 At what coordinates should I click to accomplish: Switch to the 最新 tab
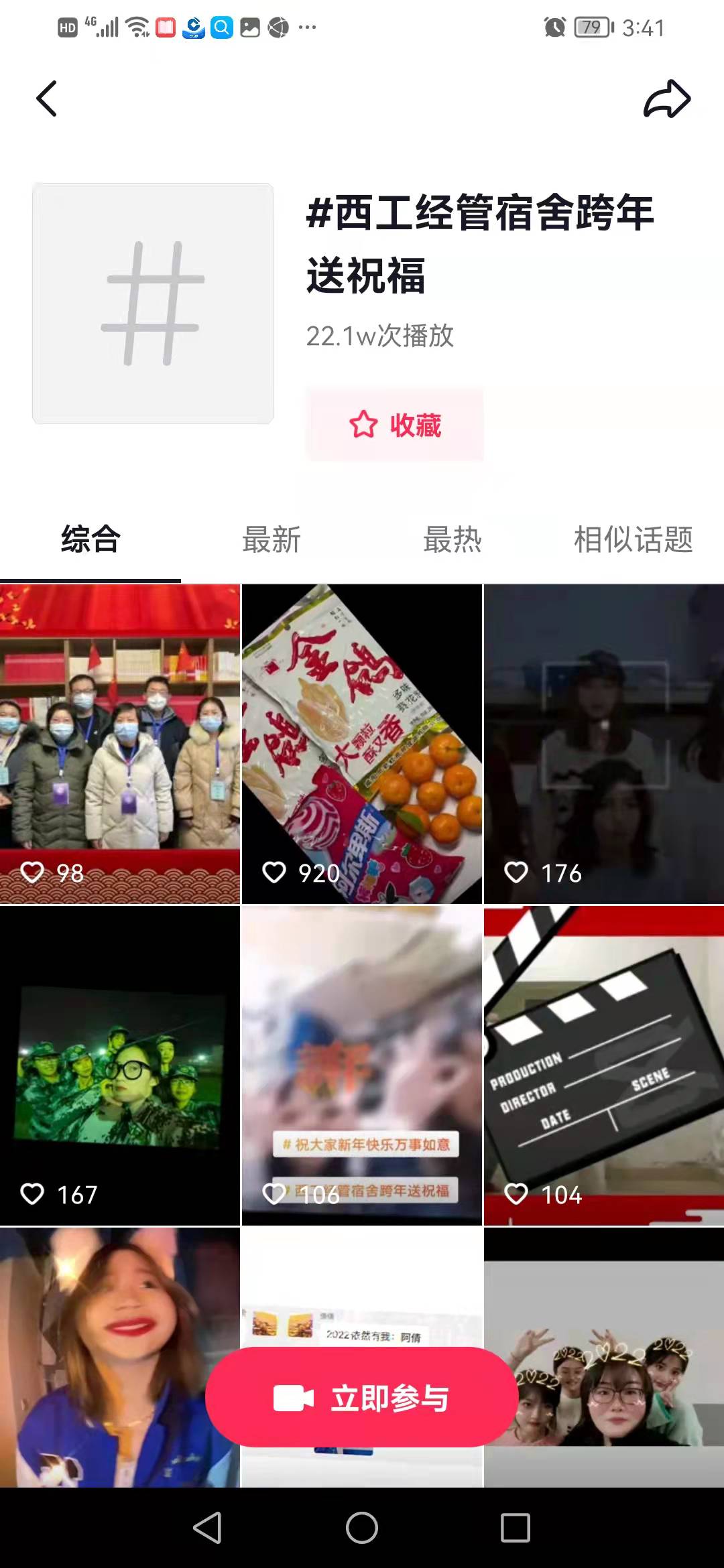tap(271, 540)
